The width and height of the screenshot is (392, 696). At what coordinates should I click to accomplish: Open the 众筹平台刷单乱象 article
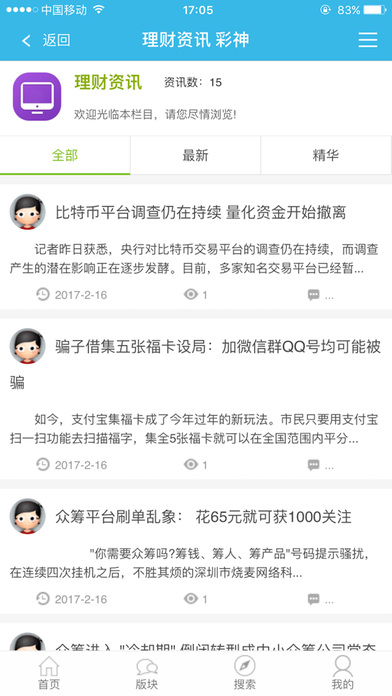click(203, 517)
